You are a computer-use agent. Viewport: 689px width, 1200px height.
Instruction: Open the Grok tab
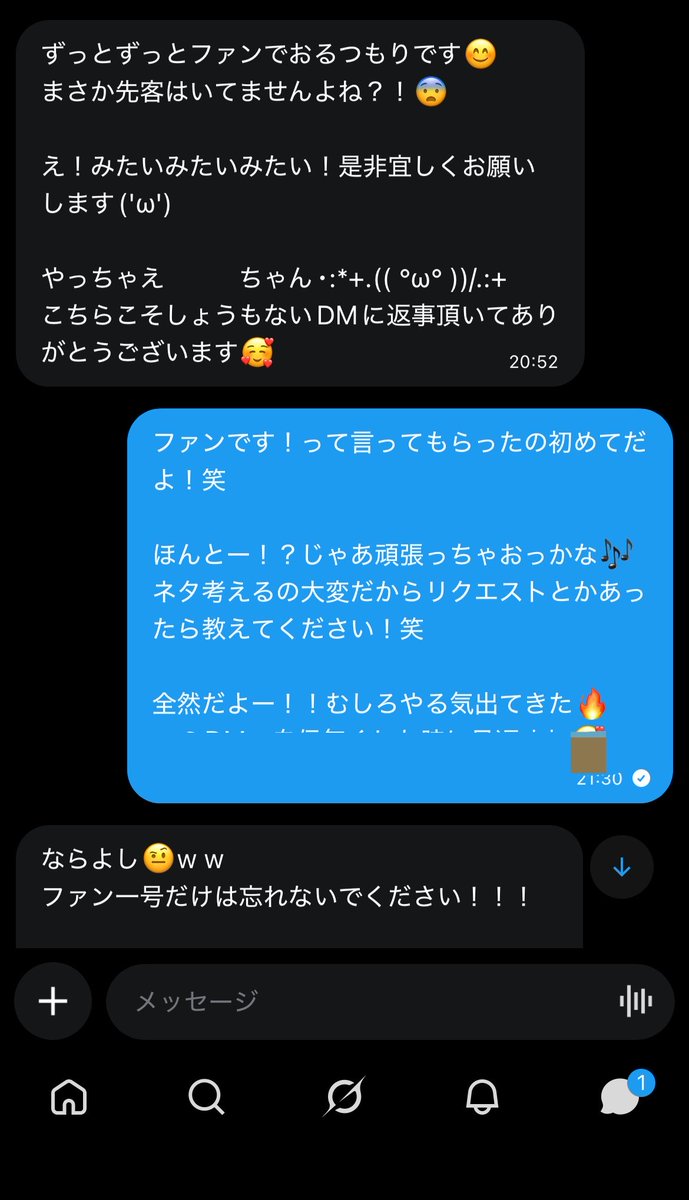coord(345,1098)
